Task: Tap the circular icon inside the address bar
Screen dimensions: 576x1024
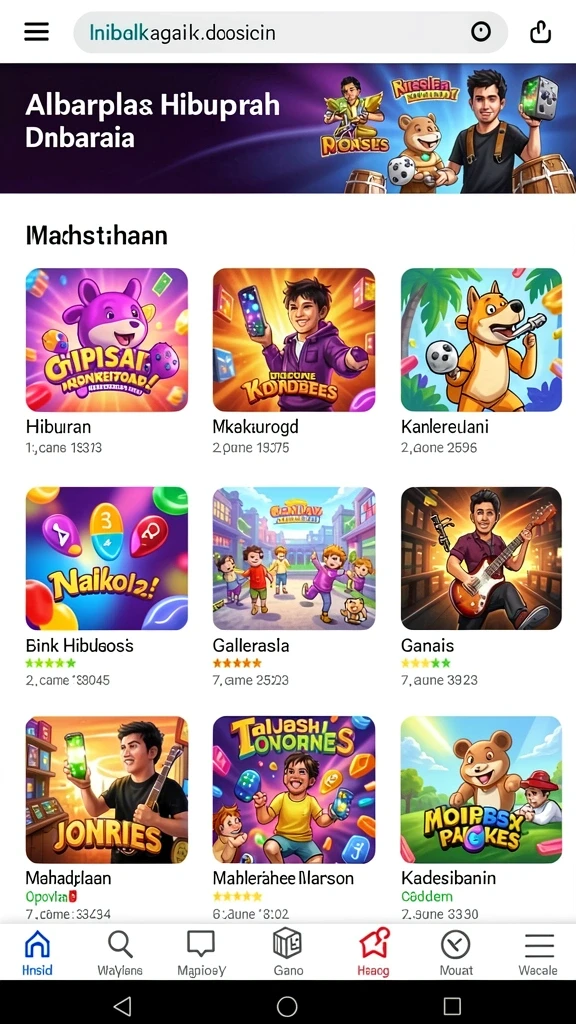Action: [x=481, y=31]
